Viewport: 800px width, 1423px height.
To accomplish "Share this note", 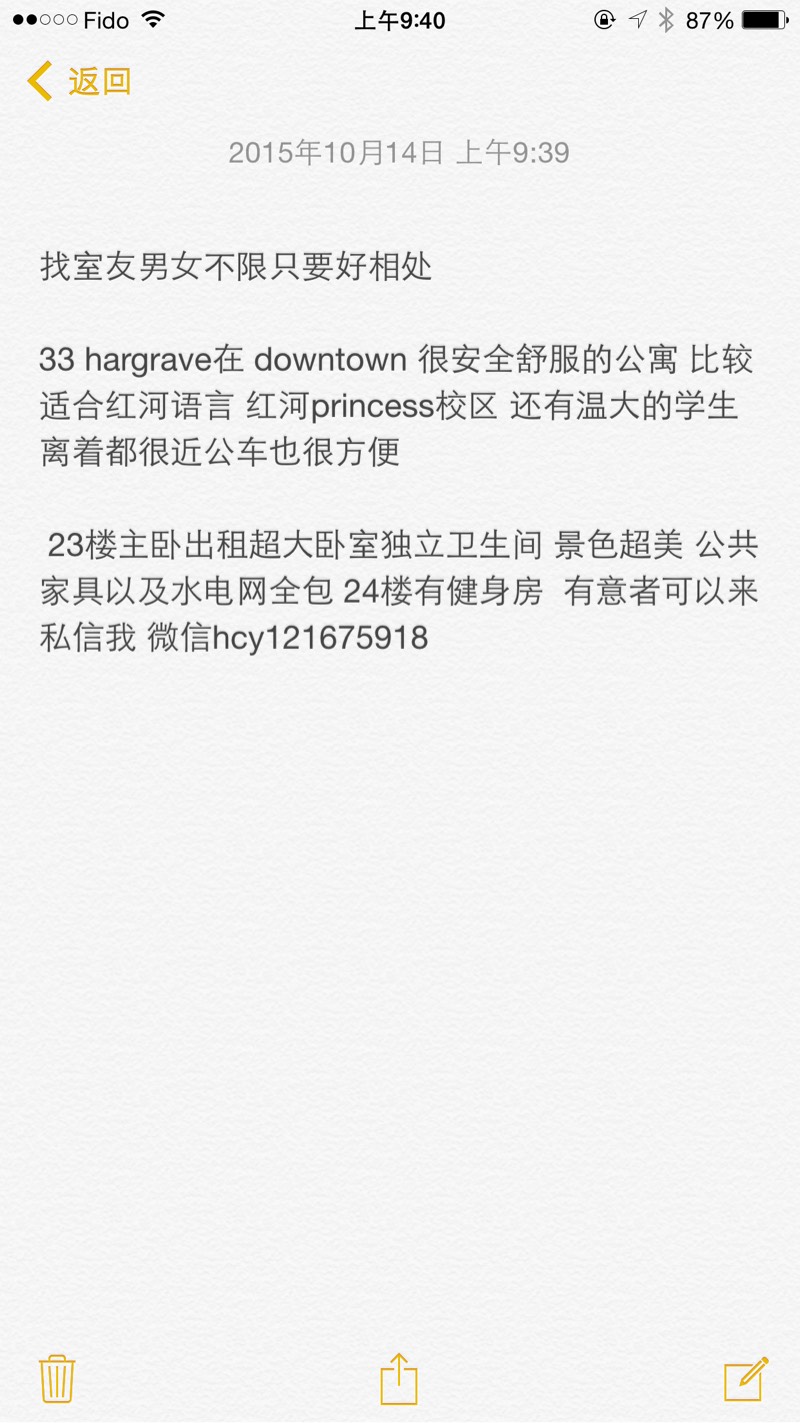I will [399, 1378].
